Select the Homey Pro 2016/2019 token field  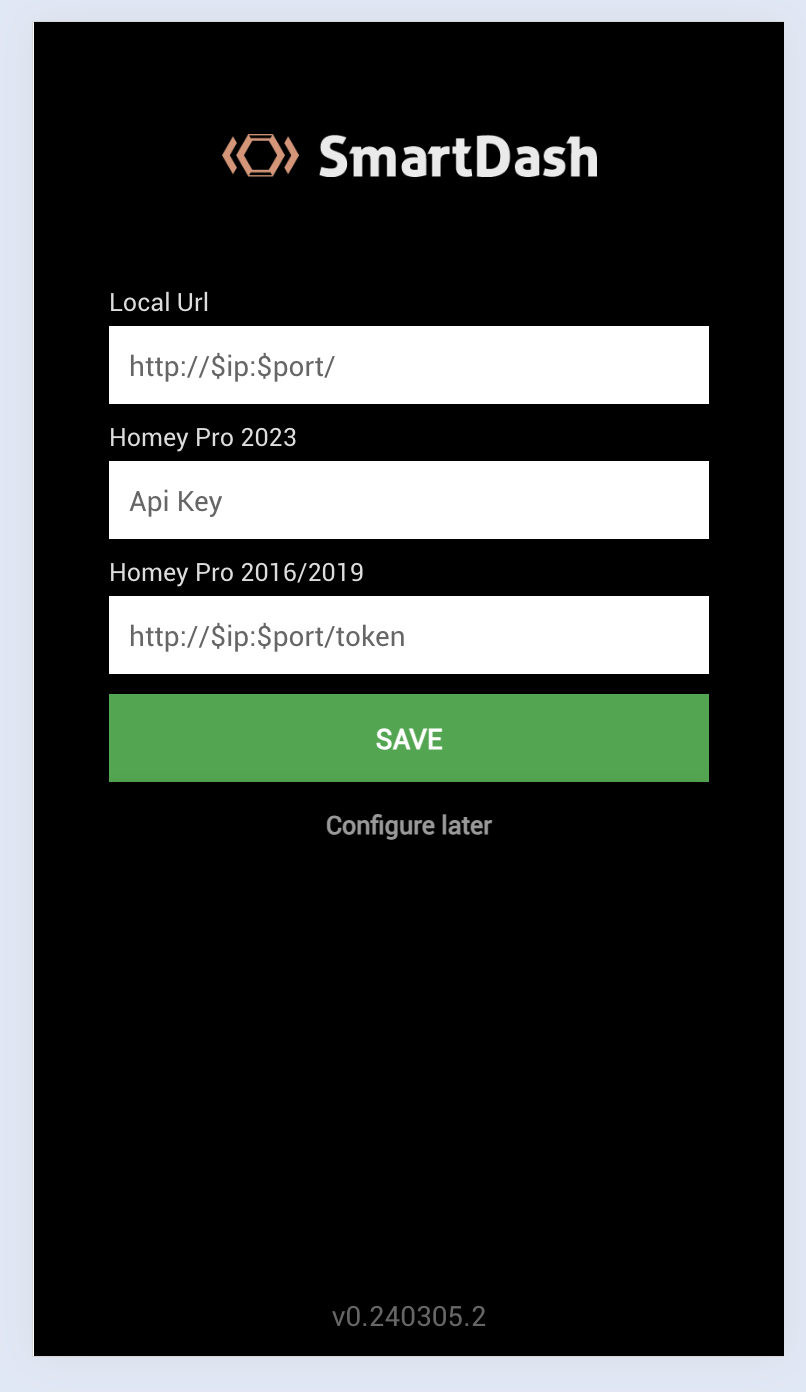408,635
